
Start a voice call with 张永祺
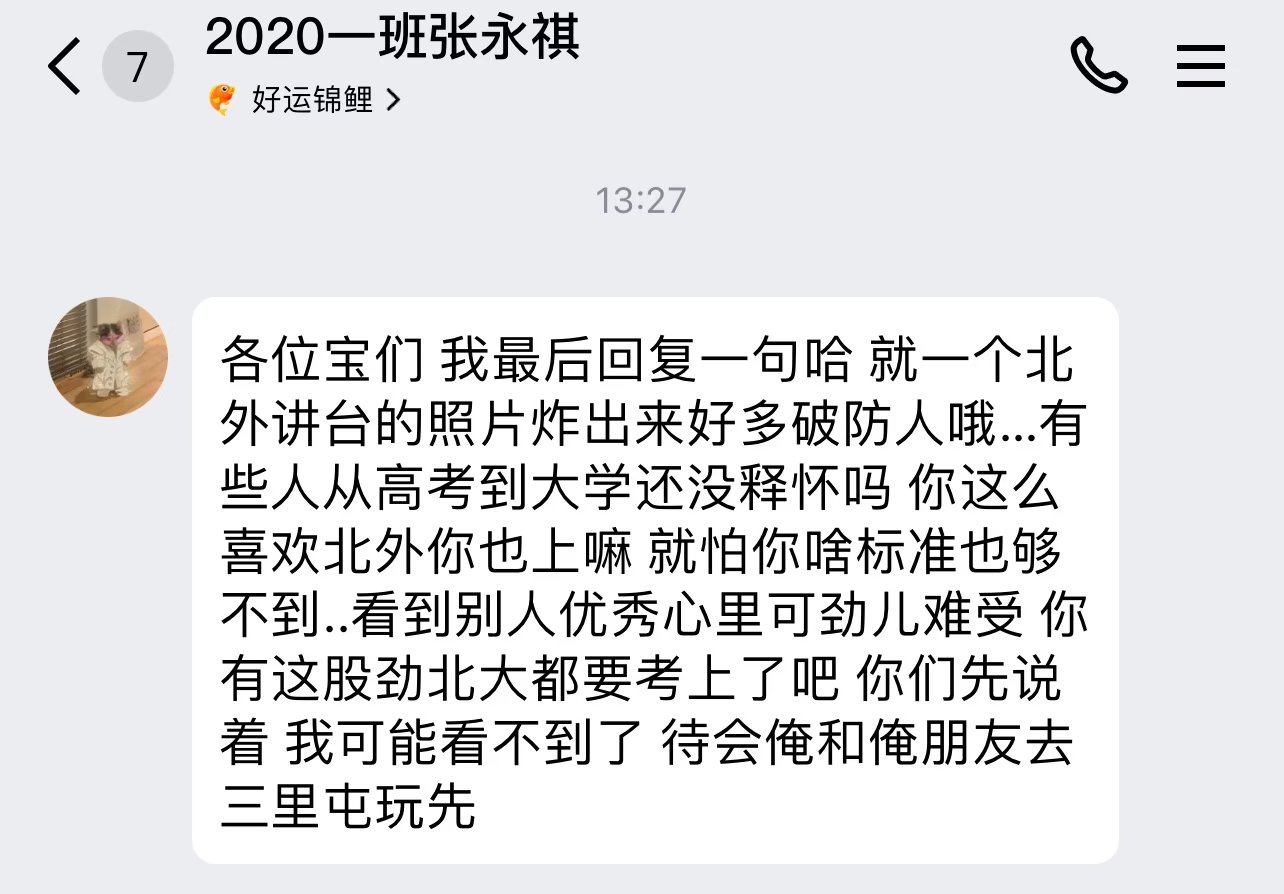tap(1098, 66)
